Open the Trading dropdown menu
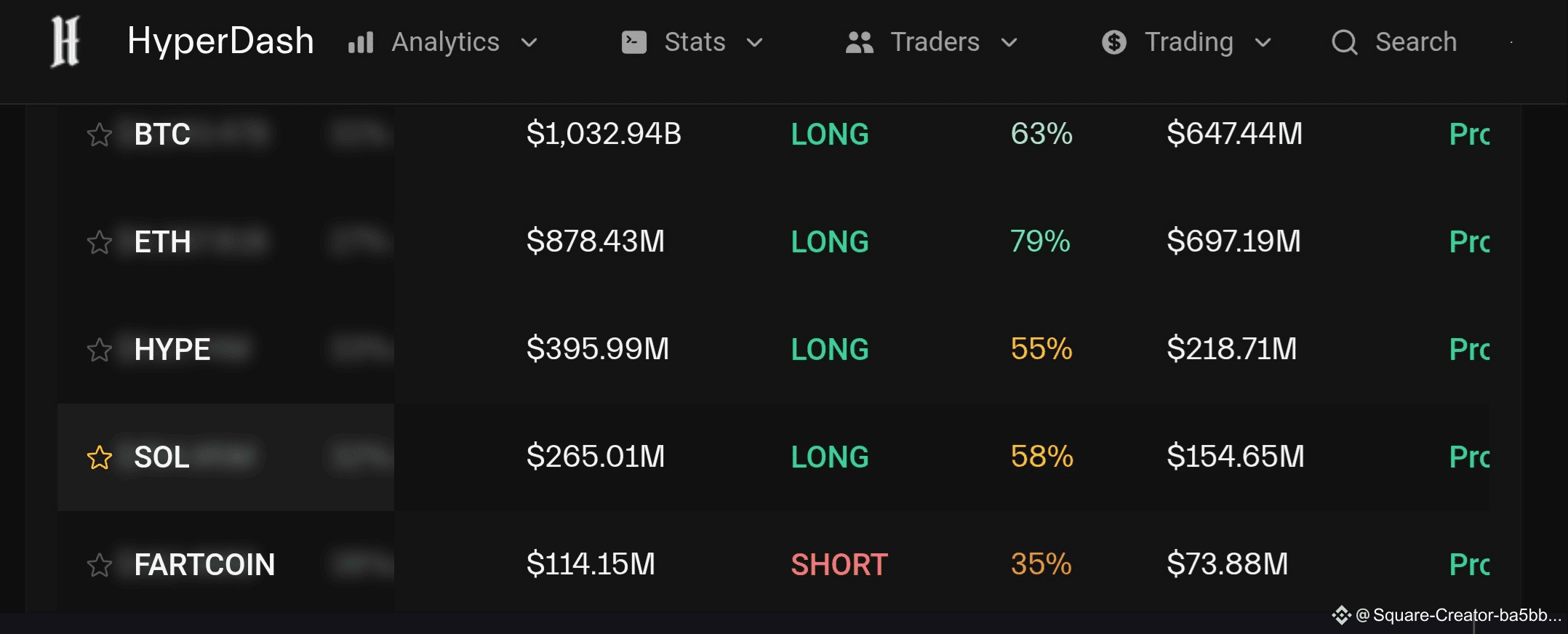This screenshot has height=634, width=1568. [x=1186, y=42]
